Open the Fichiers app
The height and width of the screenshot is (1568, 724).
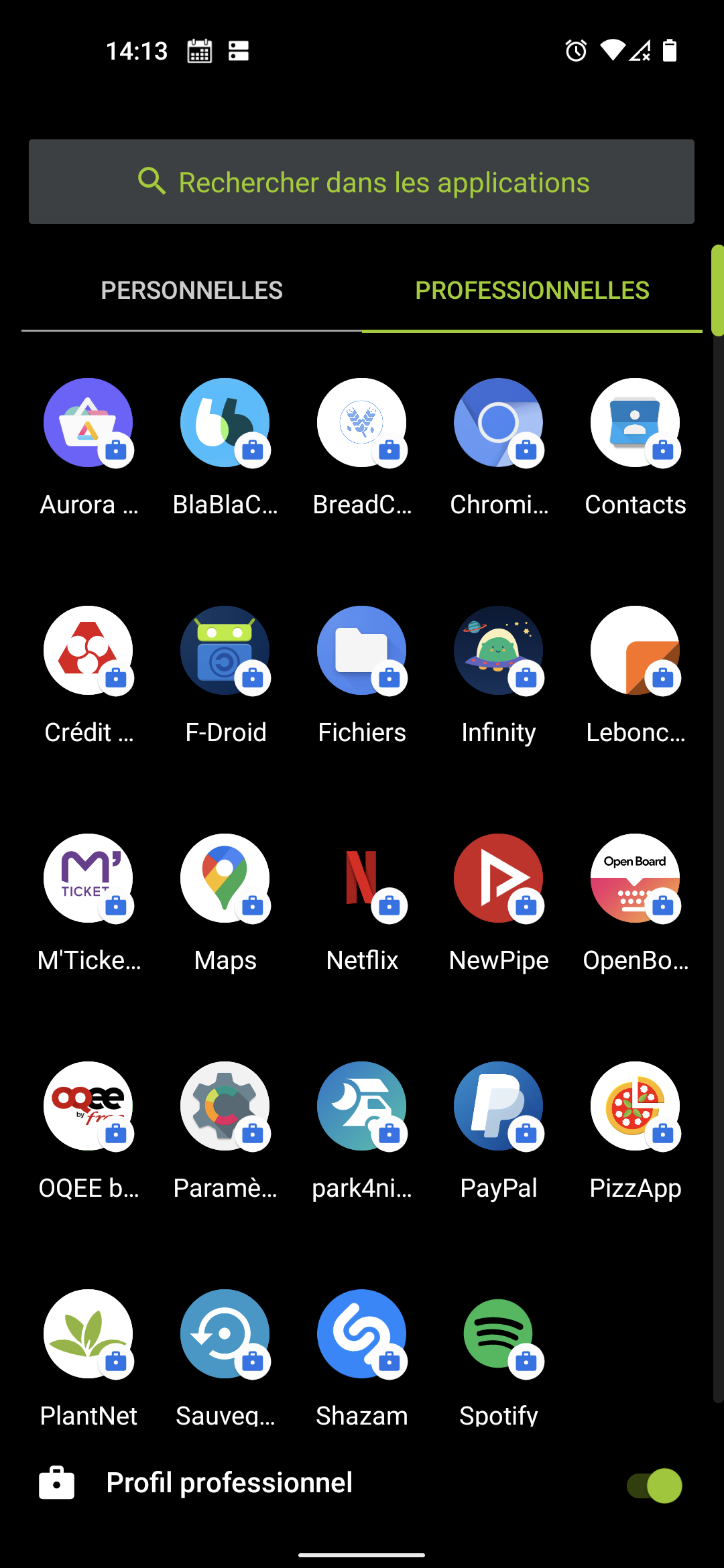pyautogui.click(x=361, y=651)
